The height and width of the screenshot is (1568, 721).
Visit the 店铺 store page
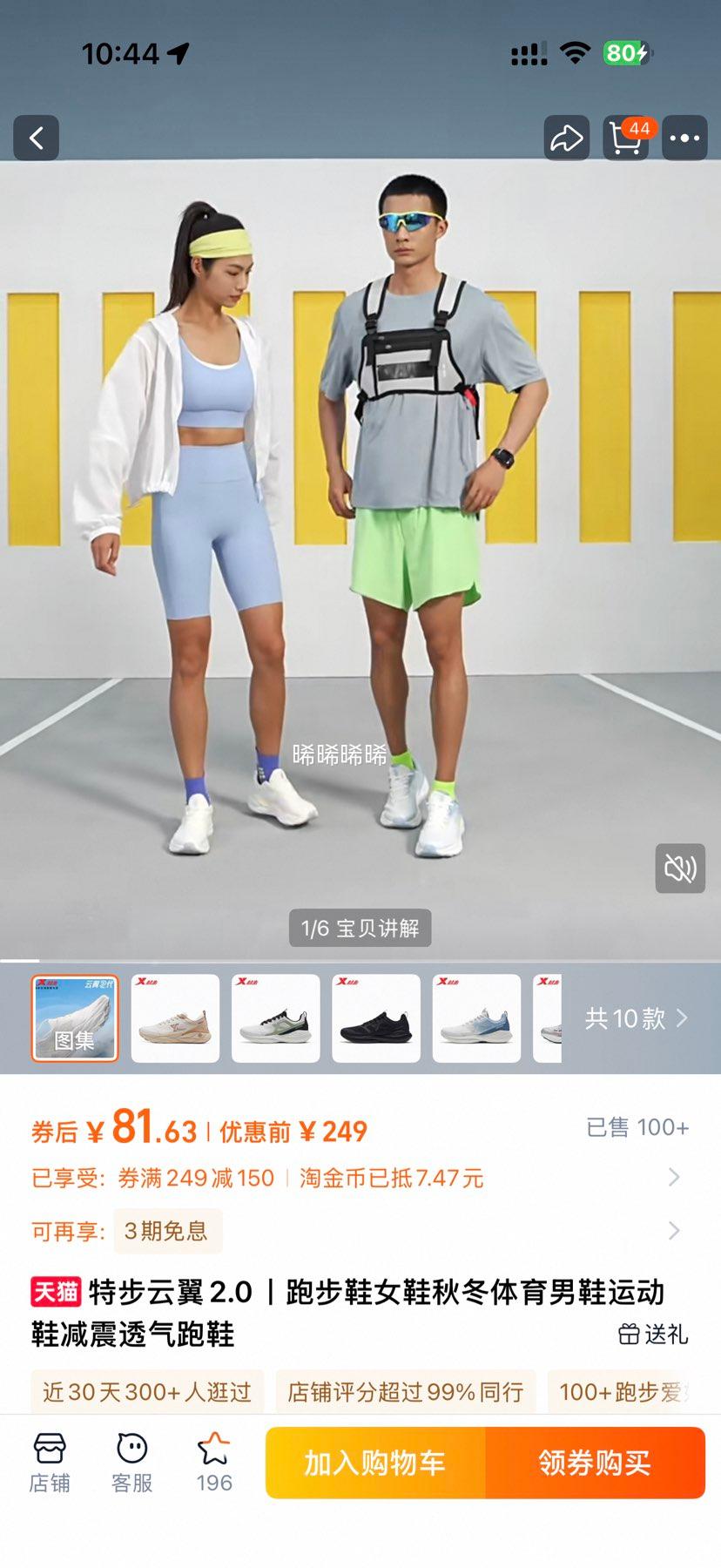point(50,1463)
